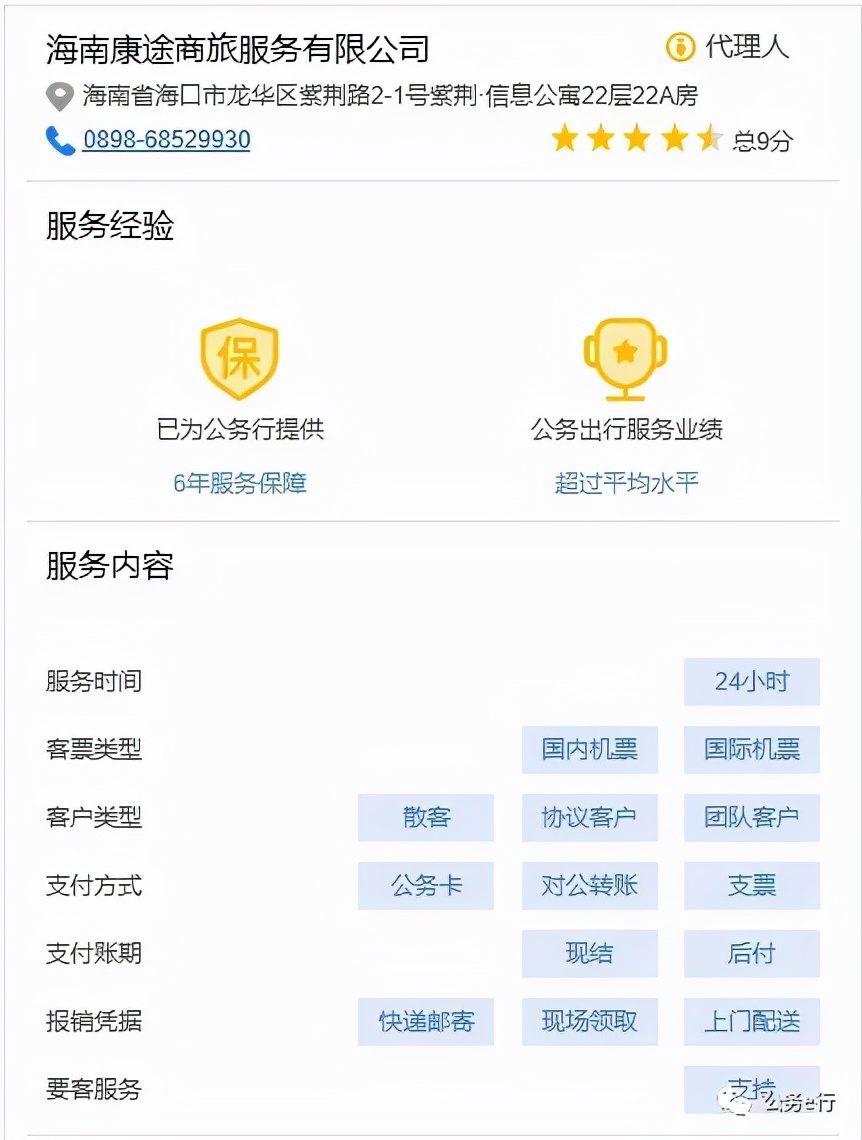Image resolution: width=862 pixels, height=1140 pixels.
Task: Toggle the 24小时 service time tag
Action: tap(751, 682)
